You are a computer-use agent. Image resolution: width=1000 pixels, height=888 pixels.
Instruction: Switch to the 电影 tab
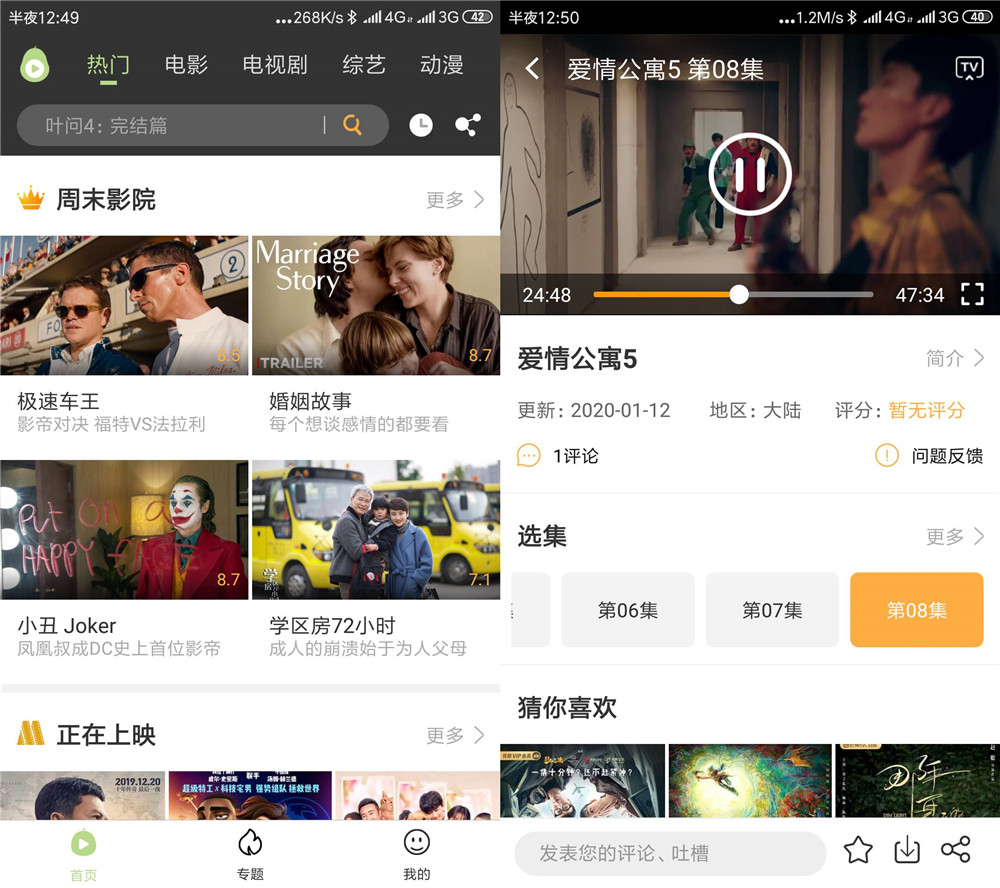186,65
